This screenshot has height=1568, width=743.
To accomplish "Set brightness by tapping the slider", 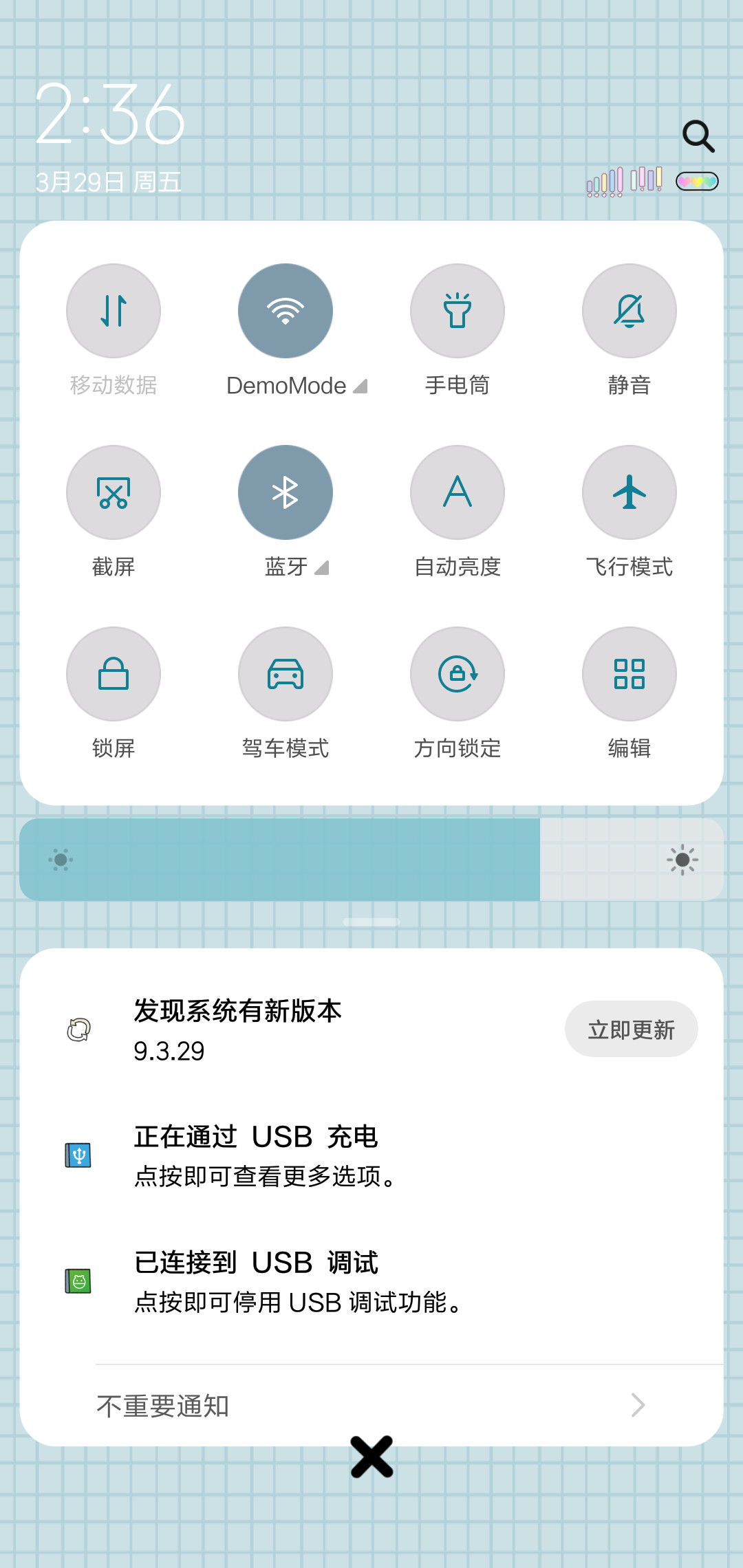I will tap(371, 860).
